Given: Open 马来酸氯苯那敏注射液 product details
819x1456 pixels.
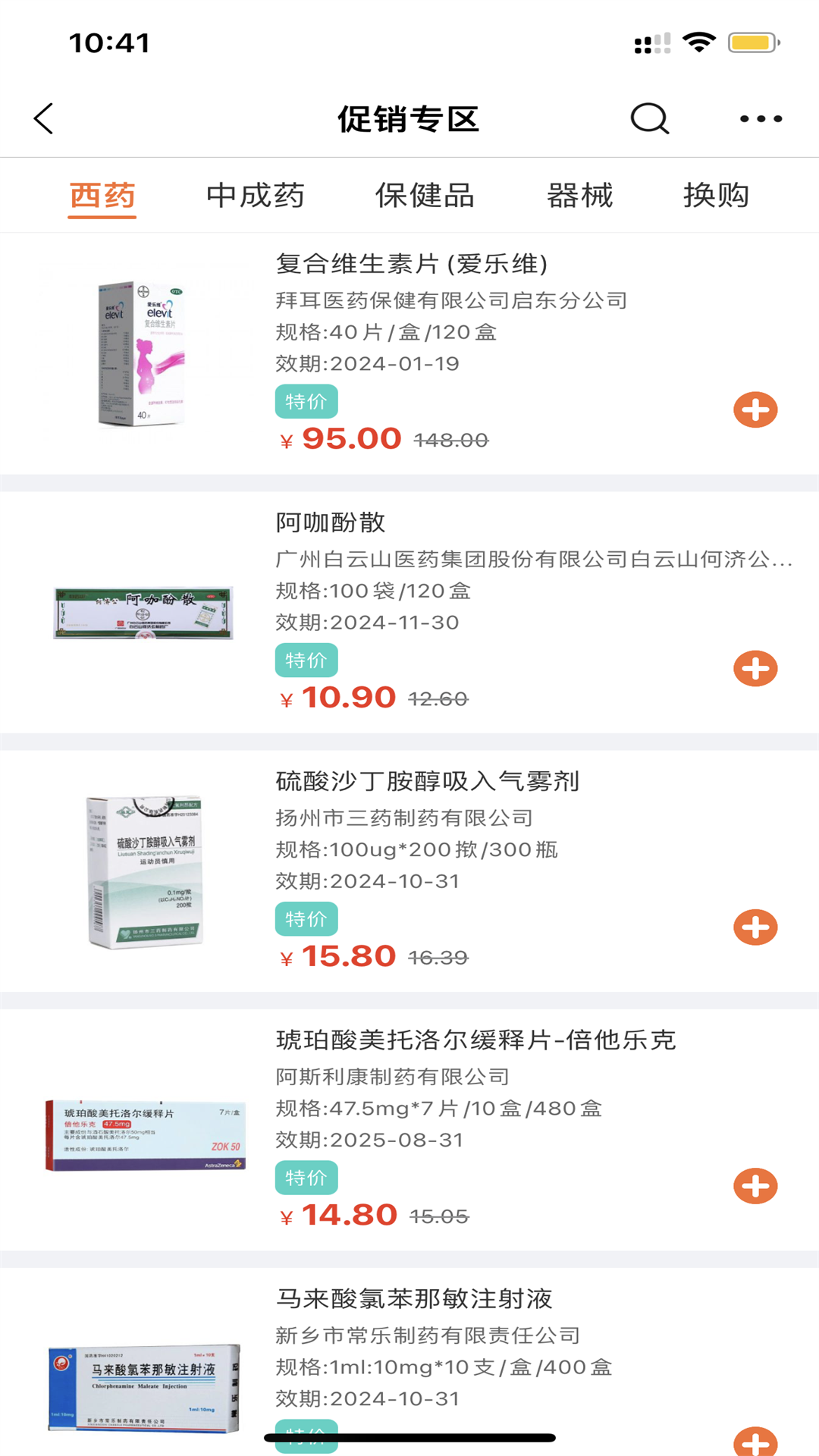Looking at the screenshot, I should pos(414,1299).
